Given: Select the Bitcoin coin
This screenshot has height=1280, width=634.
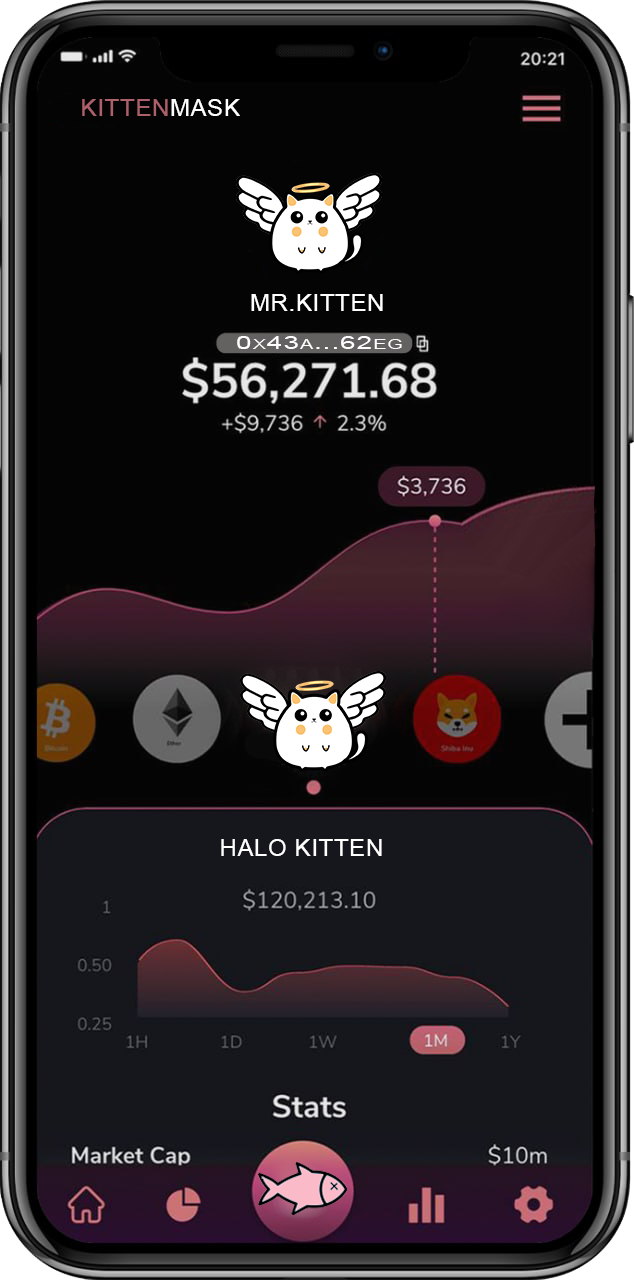Looking at the screenshot, I should pyautogui.click(x=62, y=720).
